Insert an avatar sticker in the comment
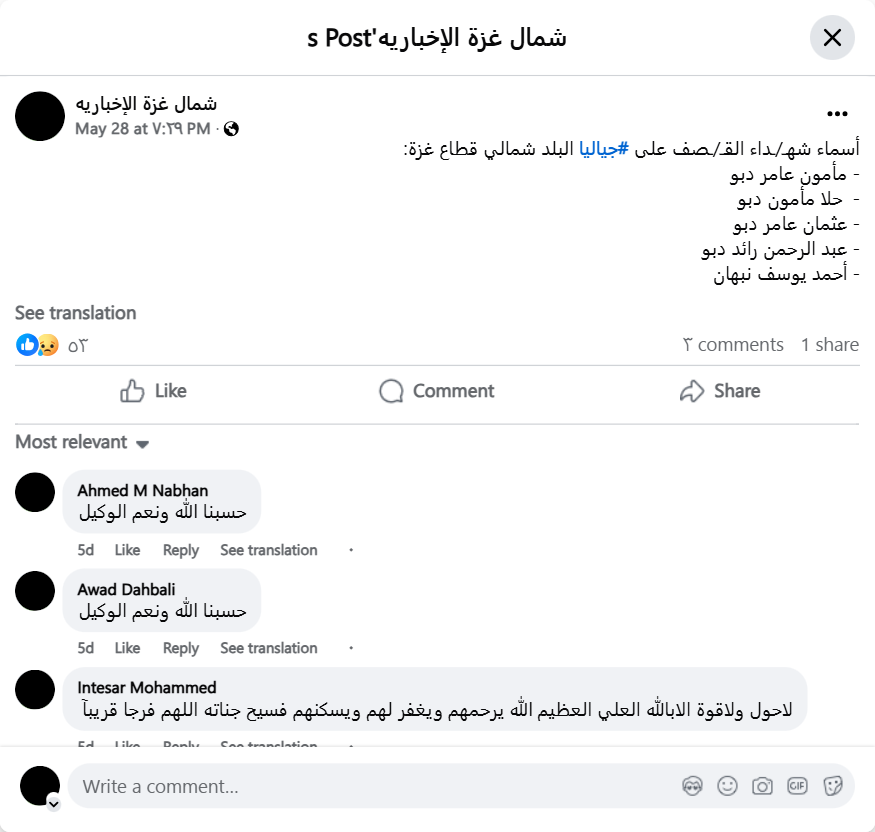The width and height of the screenshot is (875, 832). coord(693,786)
